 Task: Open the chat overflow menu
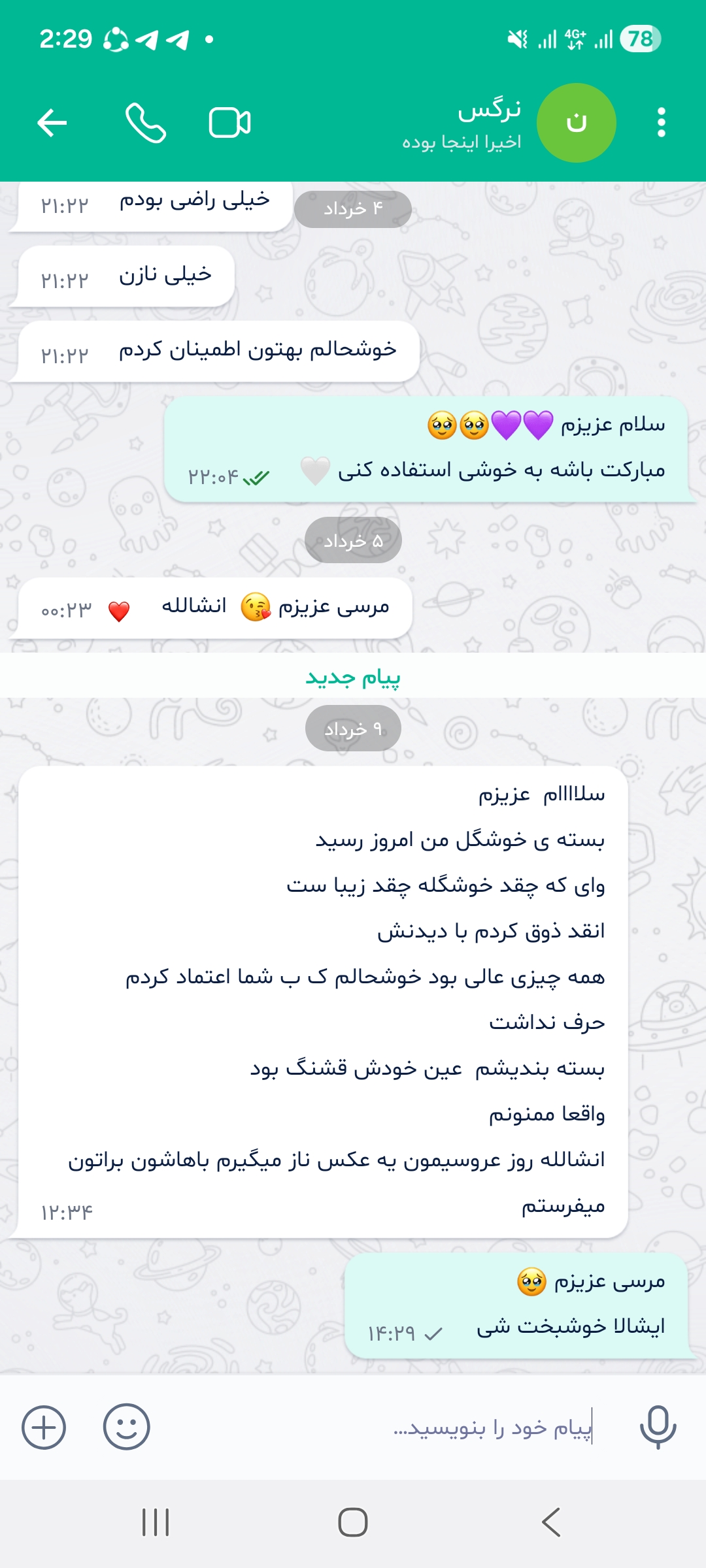click(x=662, y=123)
